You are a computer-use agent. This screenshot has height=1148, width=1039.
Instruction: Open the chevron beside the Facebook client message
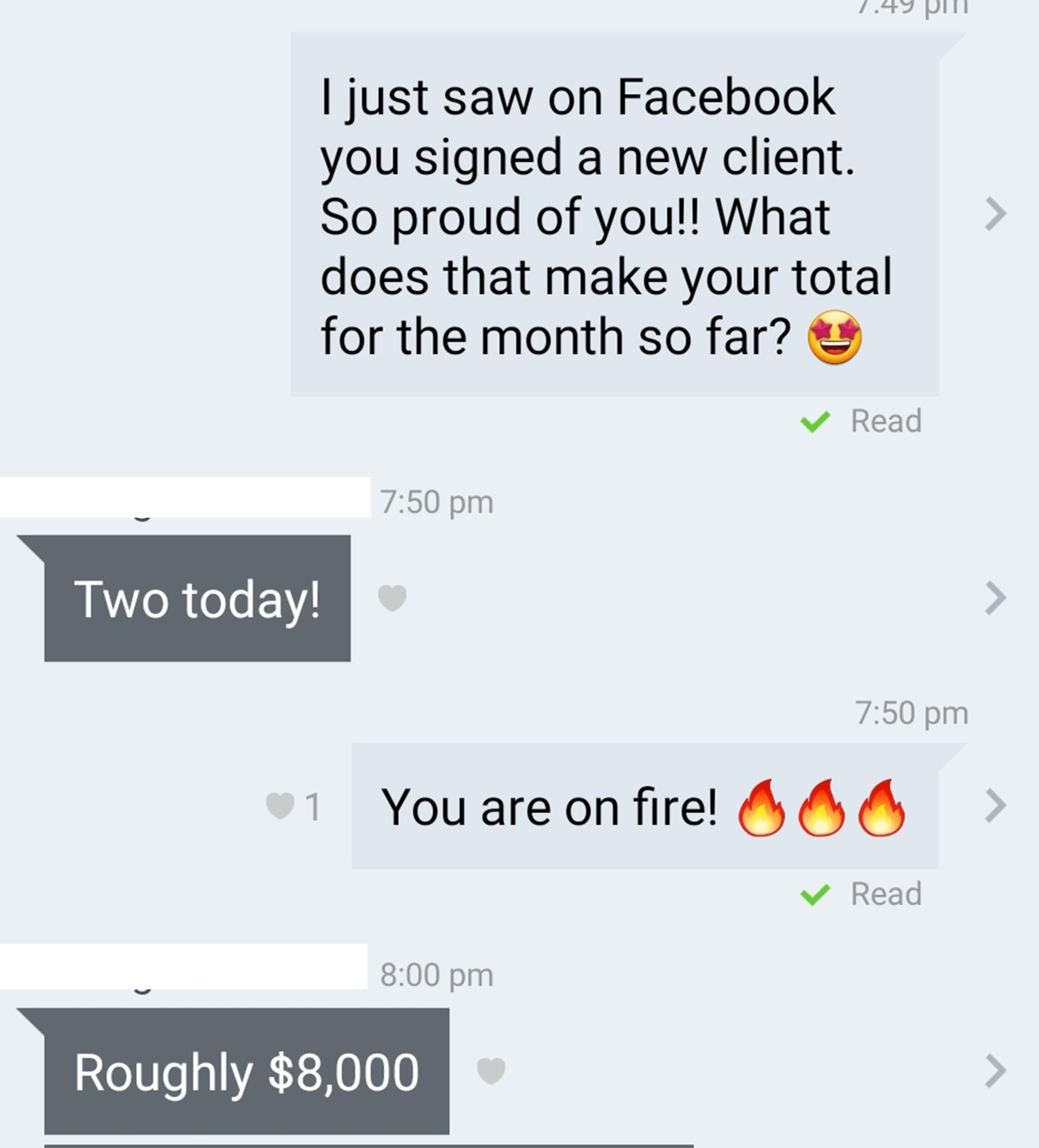click(995, 214)
